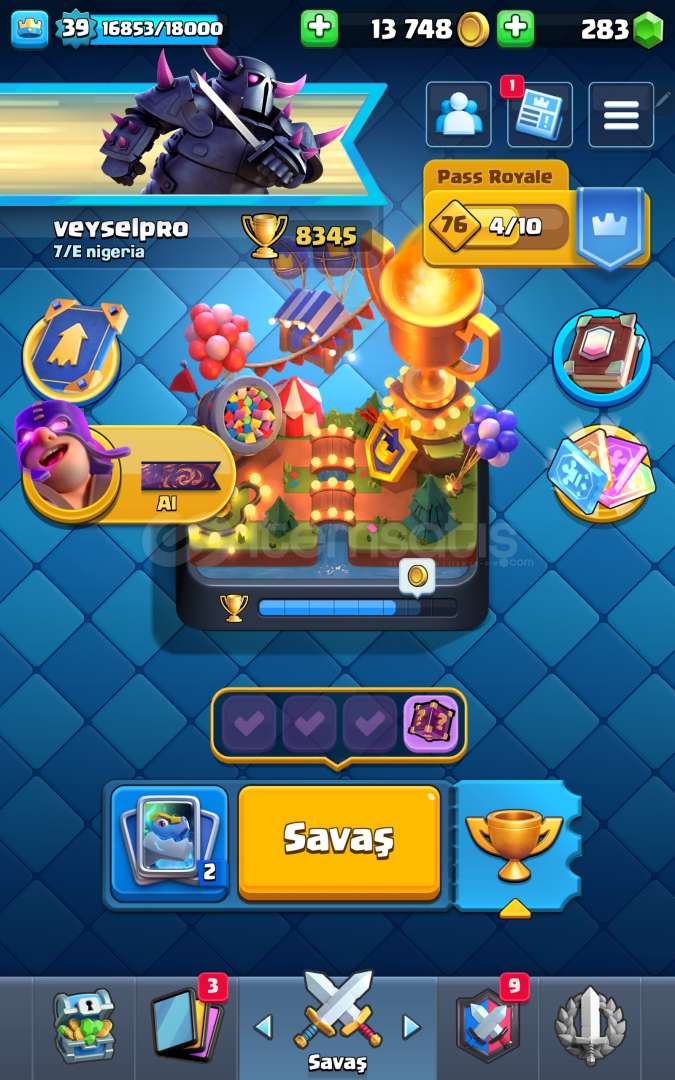Open the purple mystery box reward

(x=431, y=723)
